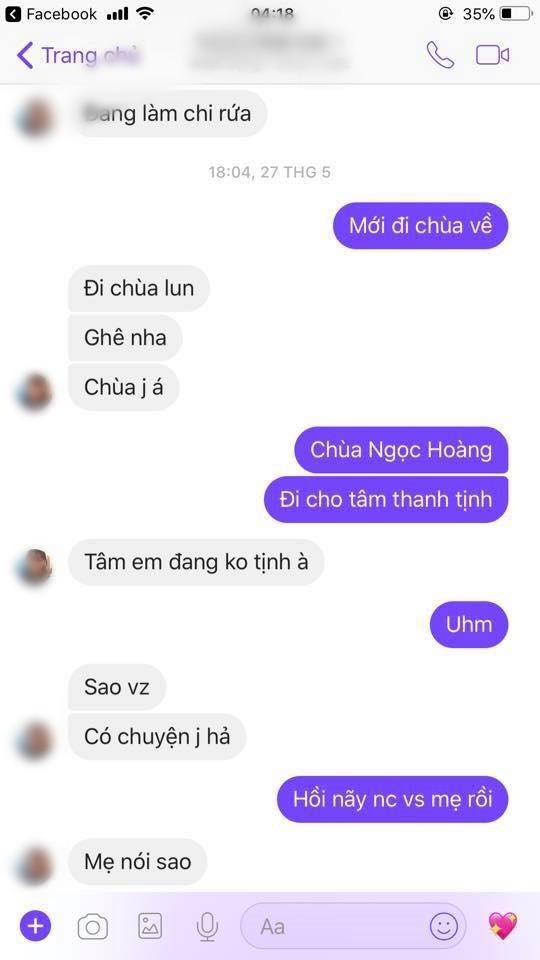
Task: Record a voice message with microphone
Action: [x=207, y=926]
